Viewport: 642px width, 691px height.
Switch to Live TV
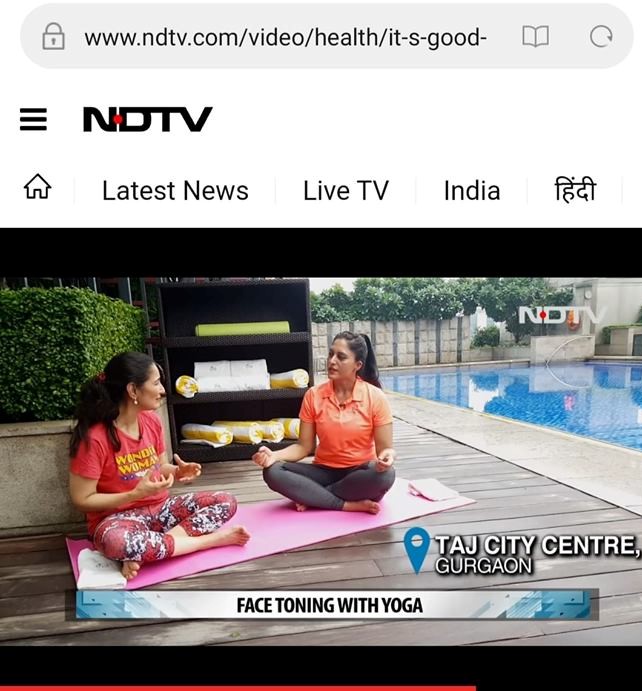(345, 190)
